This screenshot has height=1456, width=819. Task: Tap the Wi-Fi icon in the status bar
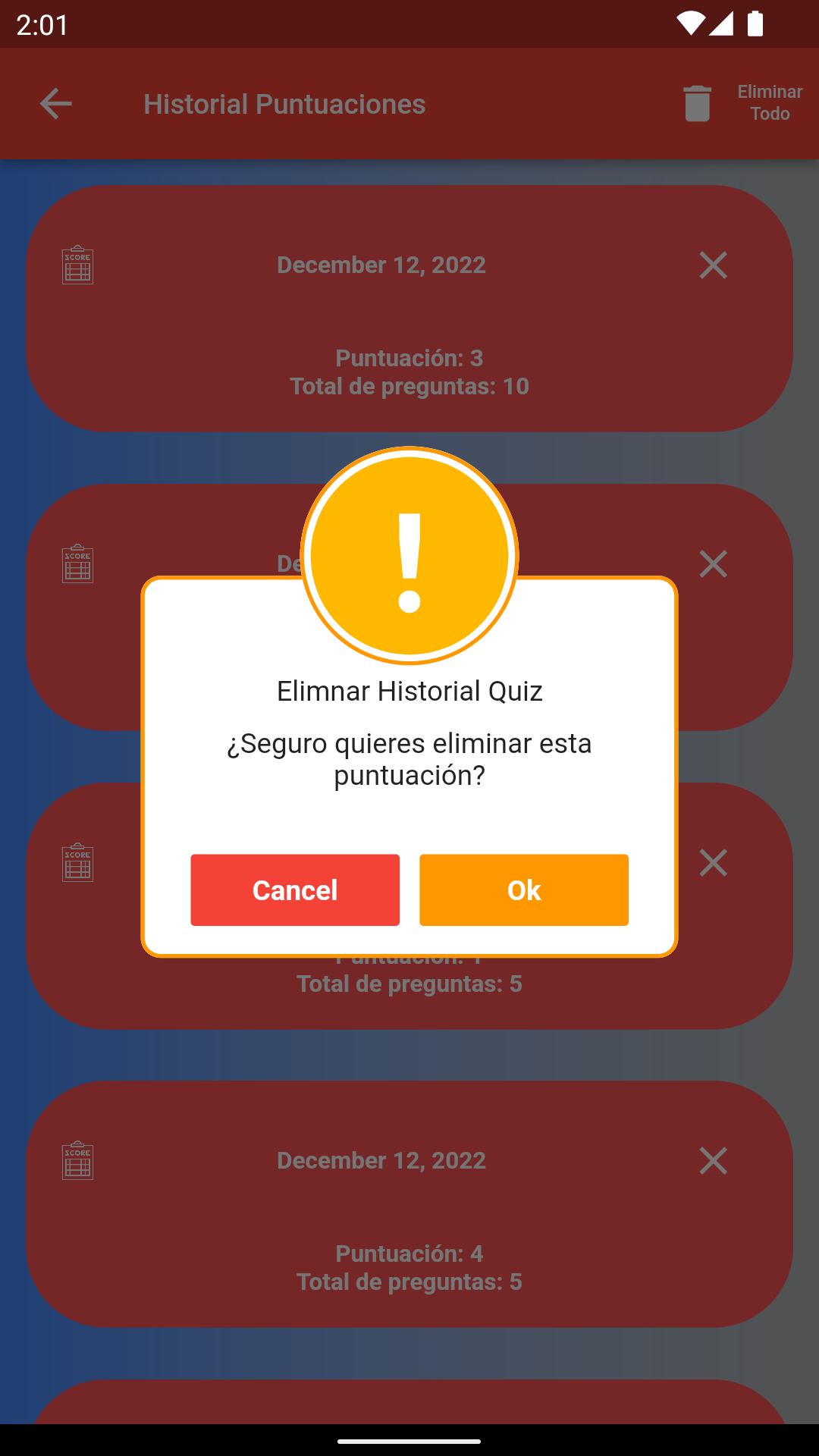pyautogui.click(x=692, y=24)
